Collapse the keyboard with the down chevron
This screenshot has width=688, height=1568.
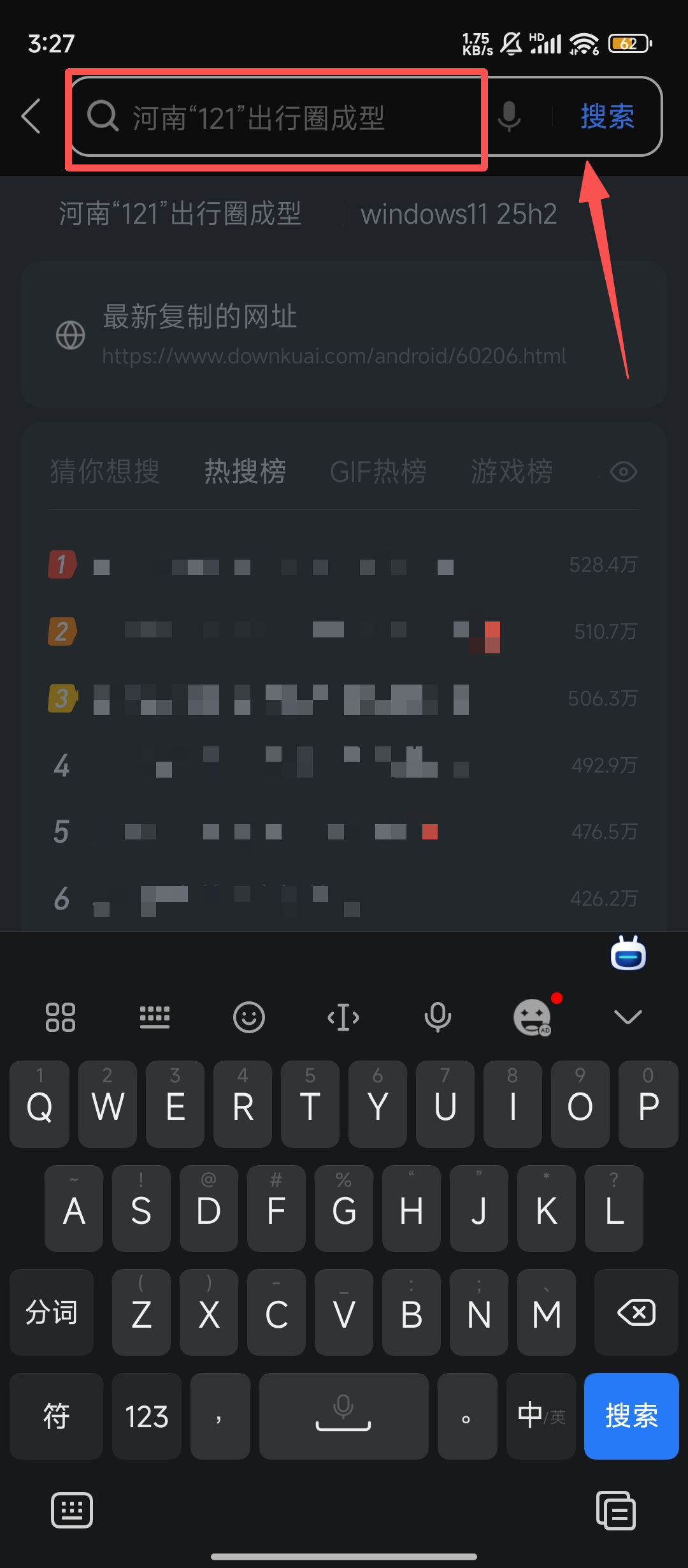click(x=627, y=1017)
